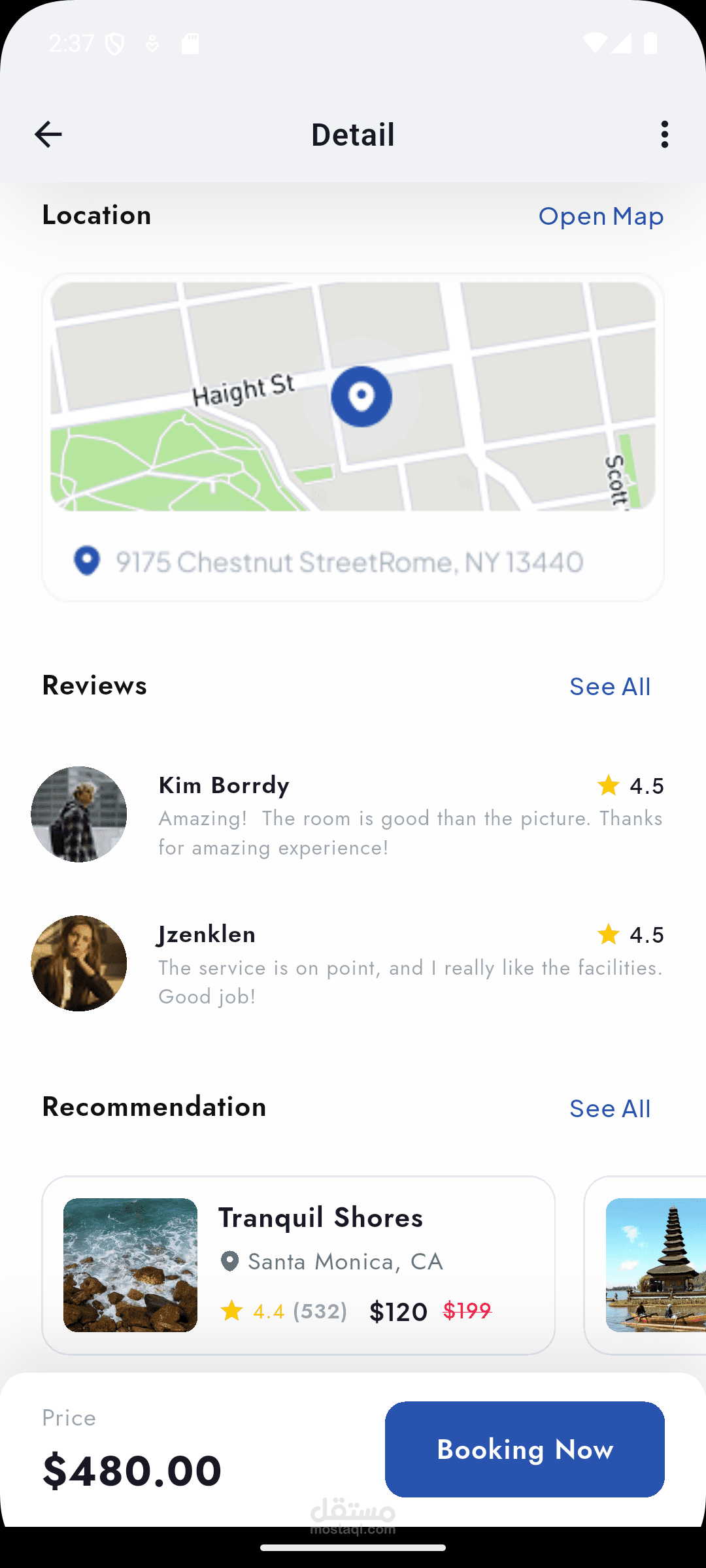The image size is (706, 1568).
Task: Open the Tranquil Shores recommendation card
Action: click(x=298, y=1265)
